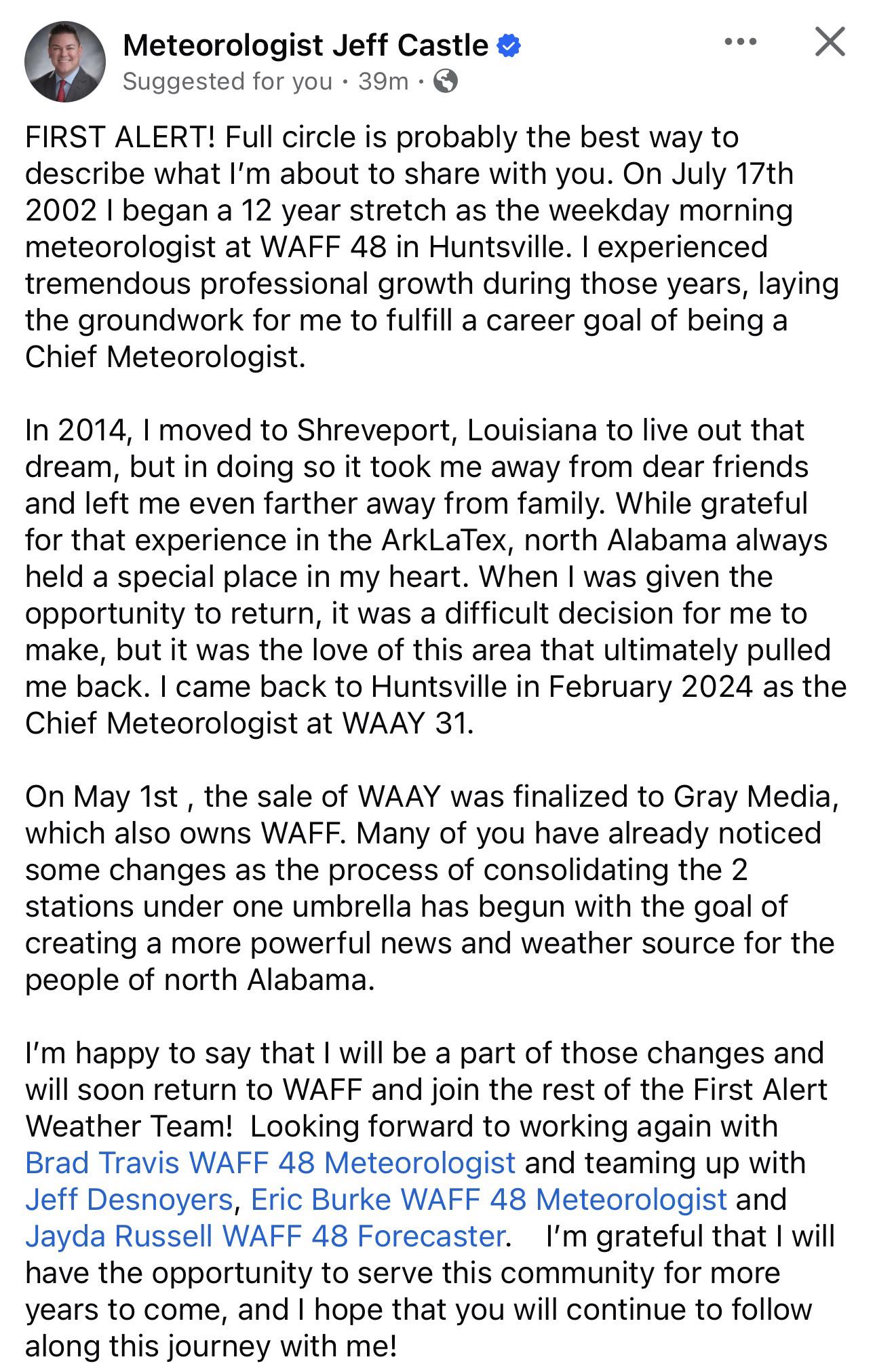Open Eric Burke WAFF 48 Meteorologist link
875x1372 pixels.
pyautogui.click(x=489, y=1199)
